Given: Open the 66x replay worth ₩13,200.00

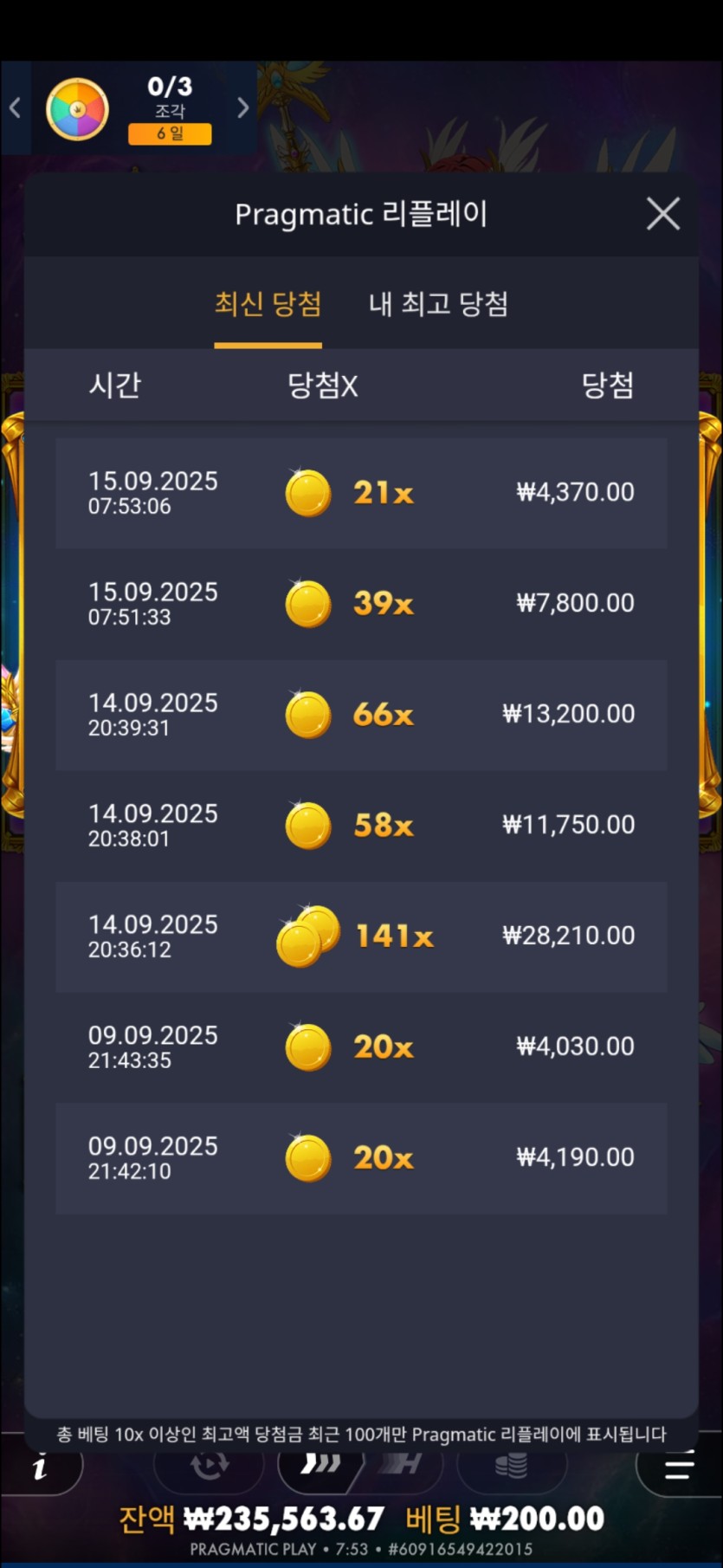Looking at the screenshot, I should (361, 715).
